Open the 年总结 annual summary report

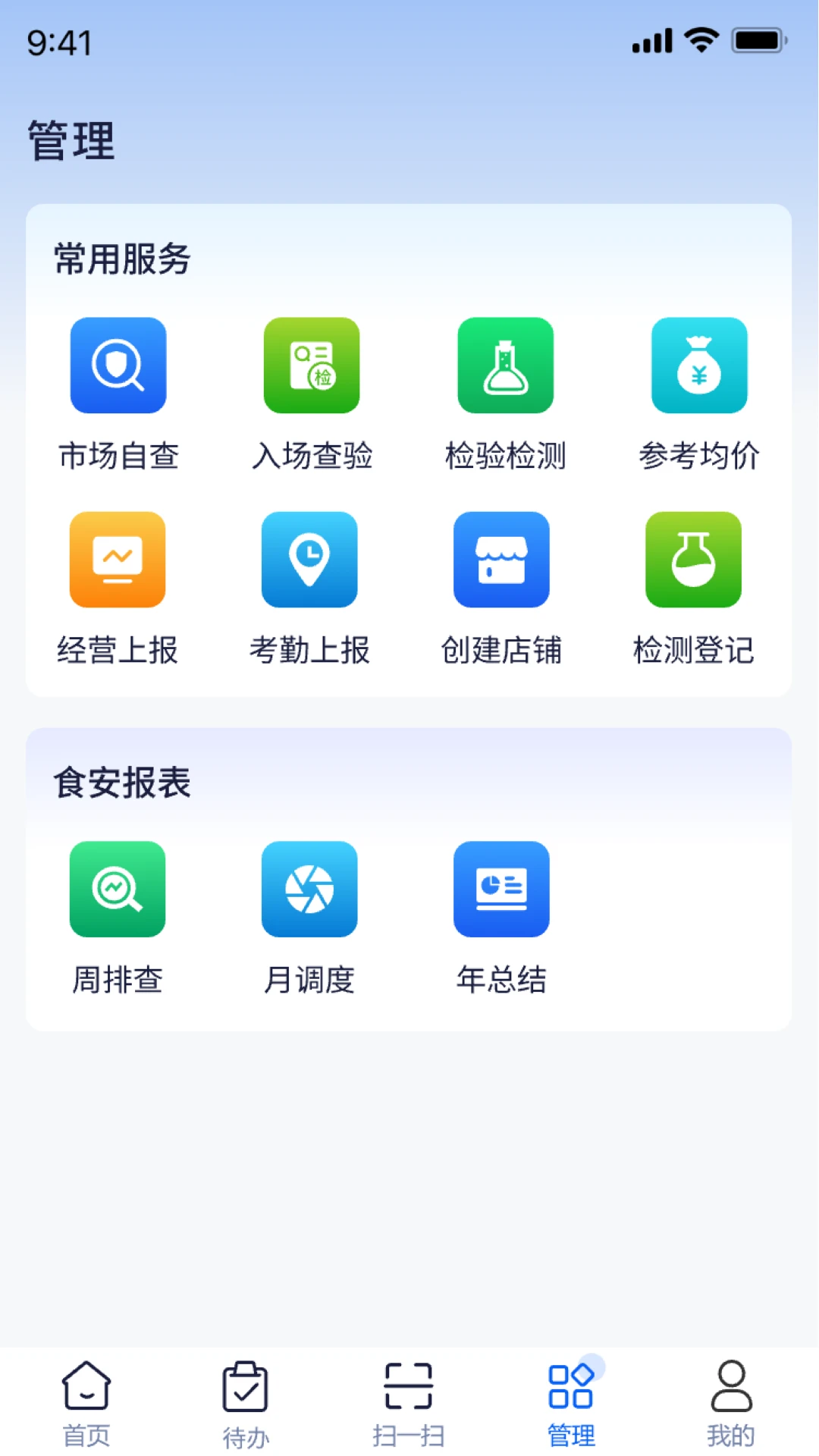(502, 890)
